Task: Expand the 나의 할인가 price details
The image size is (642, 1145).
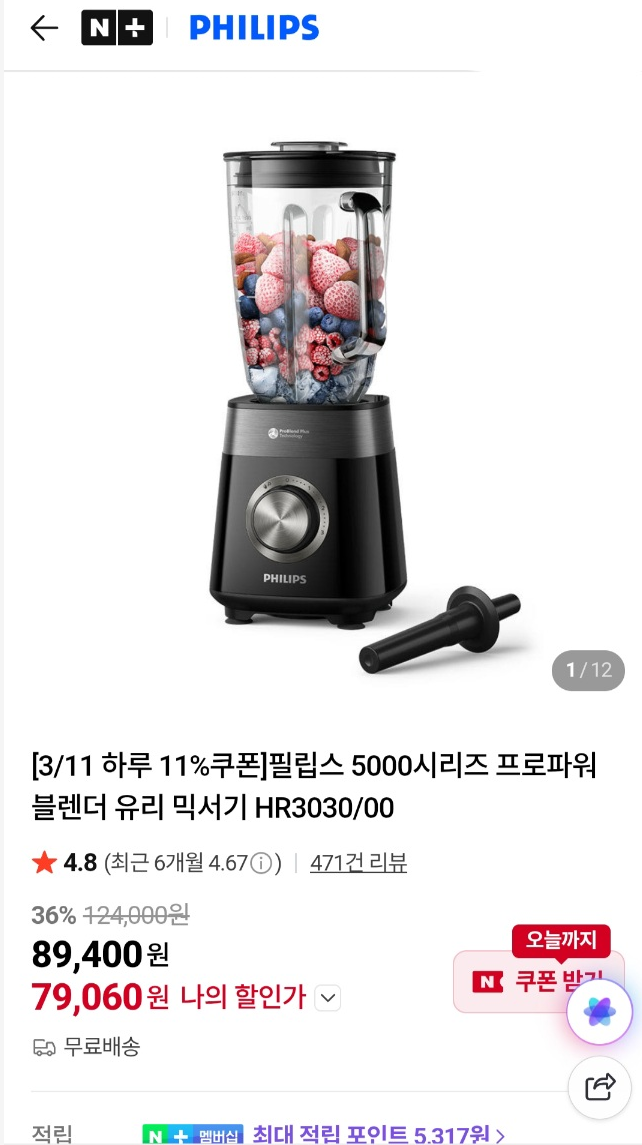Action: (x=328, y=997)
